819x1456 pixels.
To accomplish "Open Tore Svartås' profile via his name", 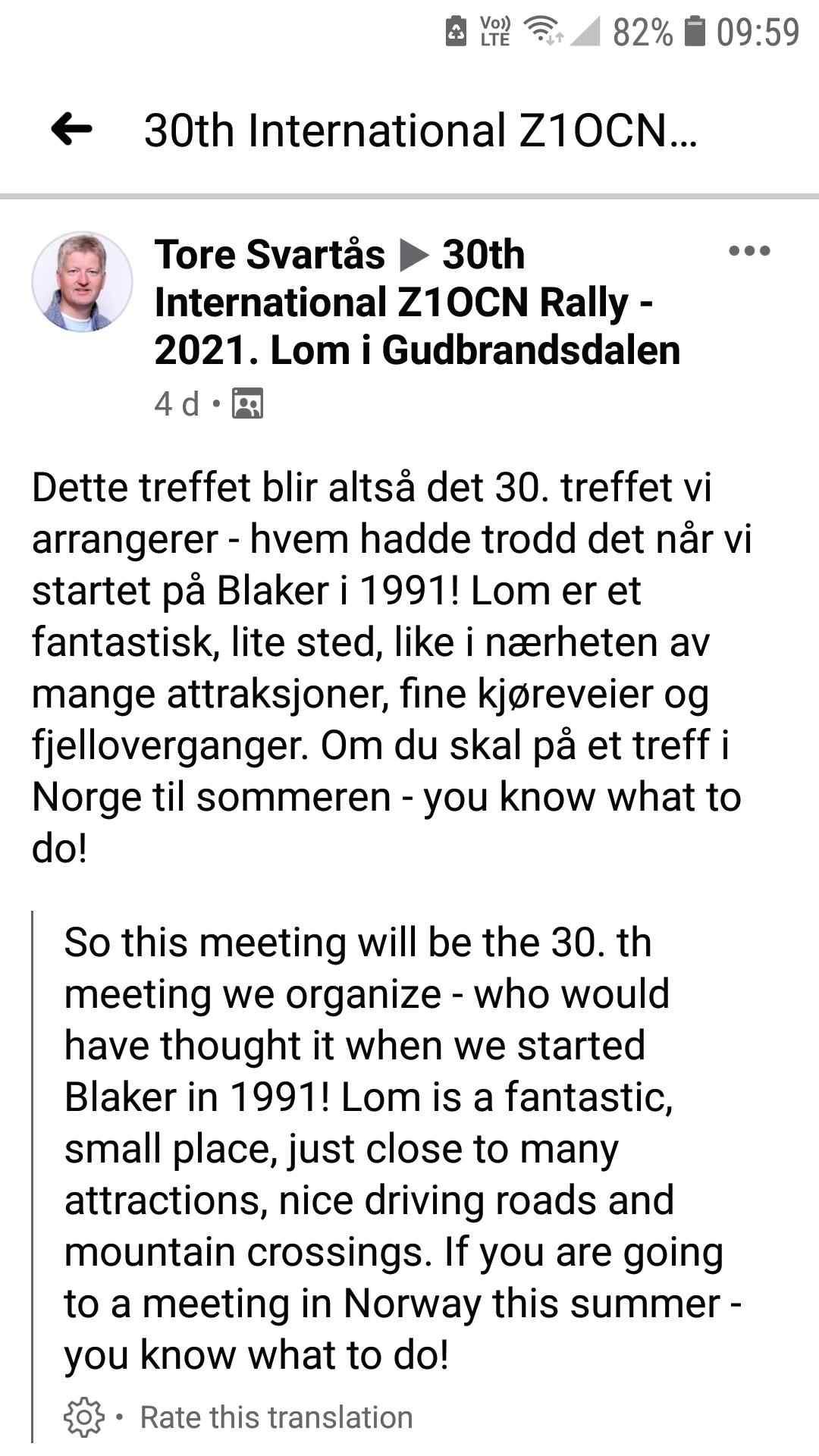I will 269,255.
